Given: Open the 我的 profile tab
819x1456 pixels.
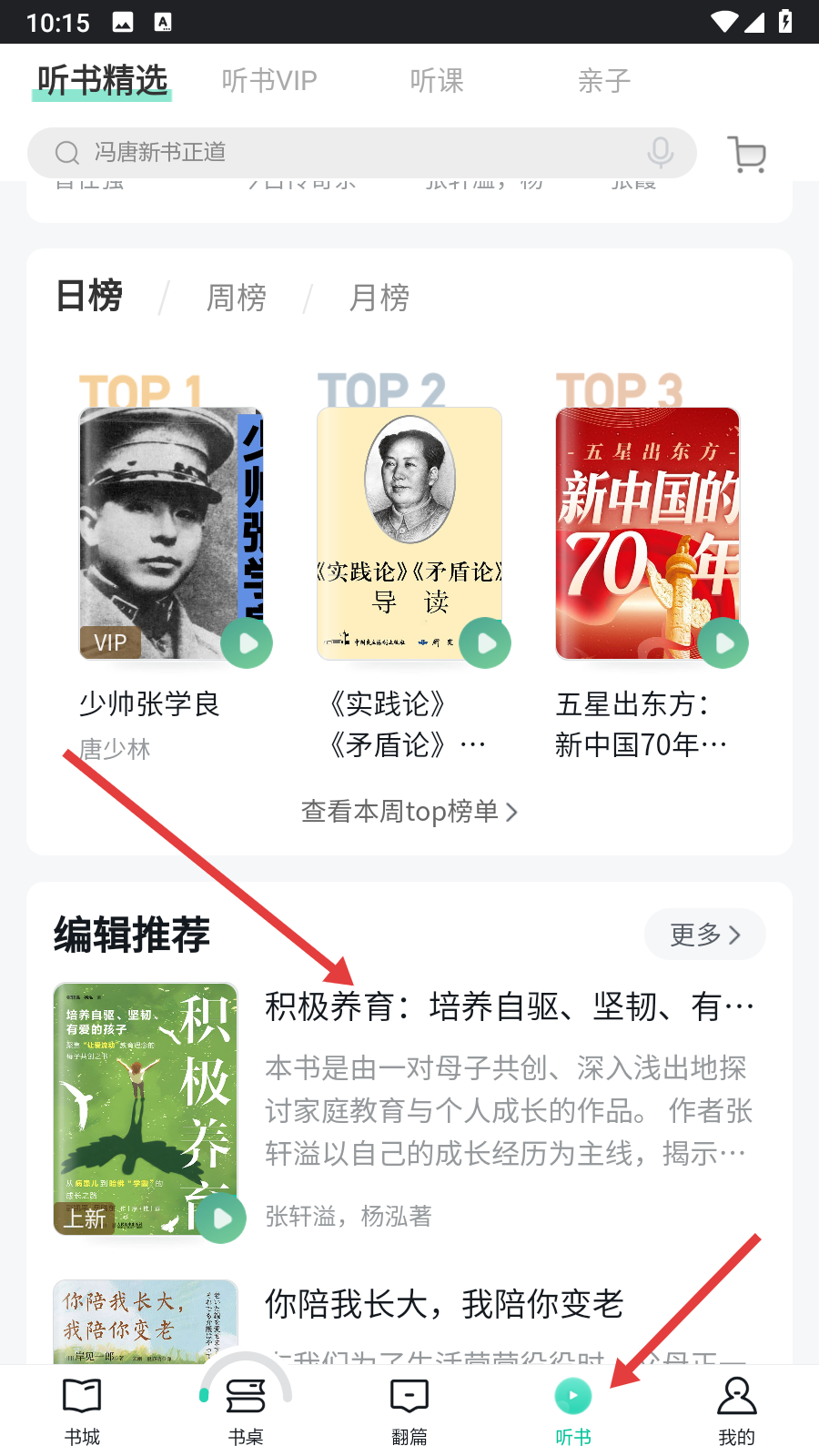Looking at the screenshot, I should click(x=737, y=1410).
